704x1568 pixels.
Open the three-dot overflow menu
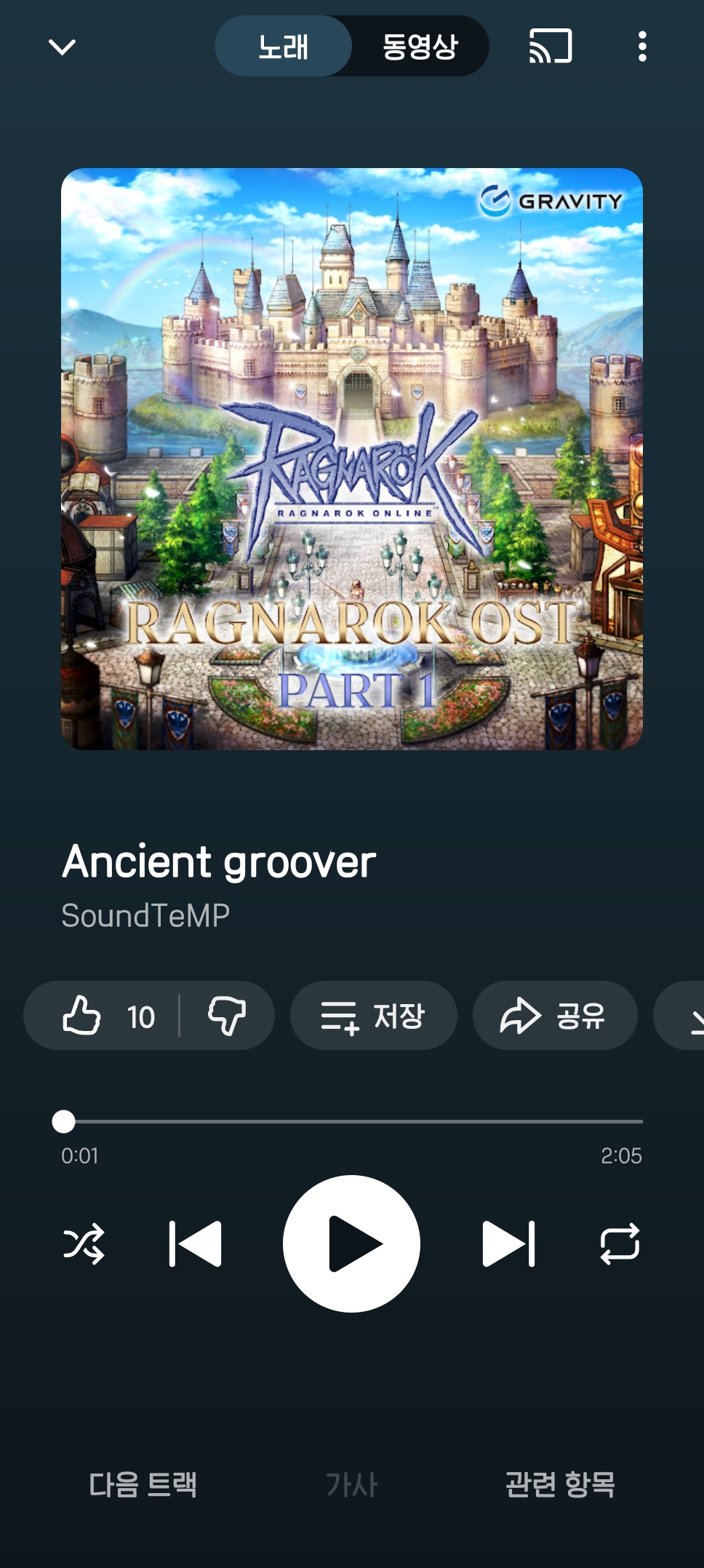pos(641,47)
